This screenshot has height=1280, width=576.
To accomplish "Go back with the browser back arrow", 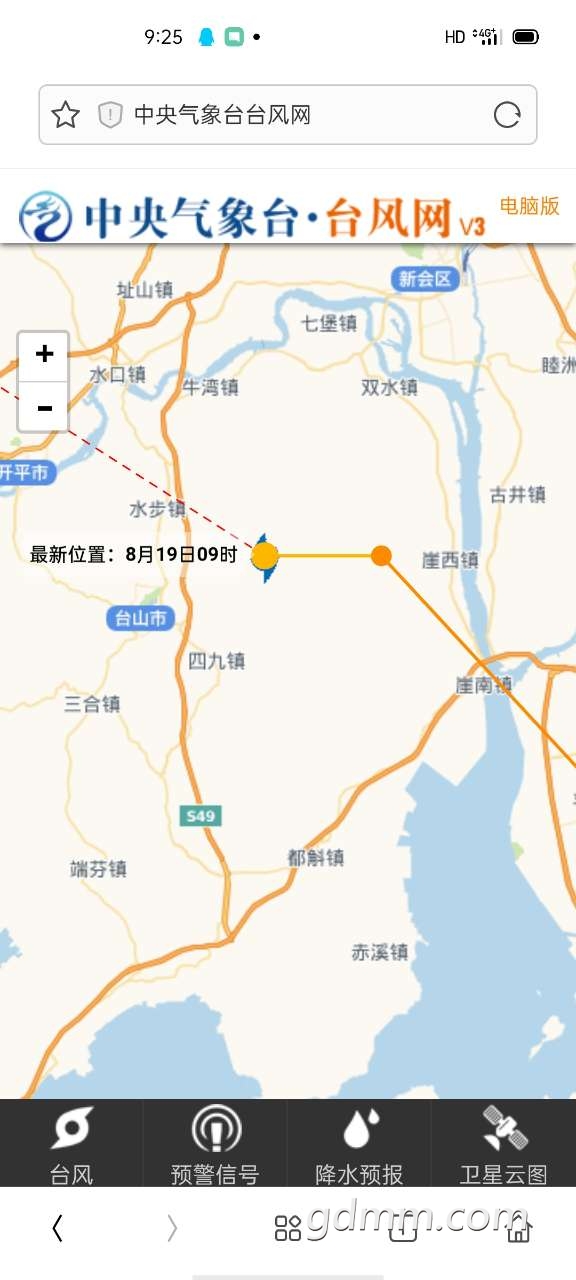I will tap(57, 1228).
